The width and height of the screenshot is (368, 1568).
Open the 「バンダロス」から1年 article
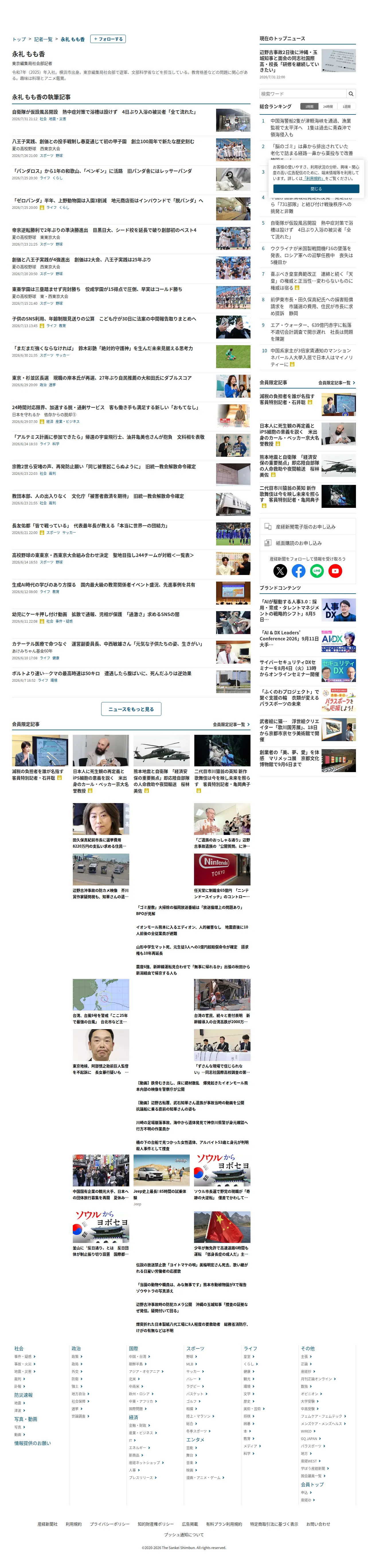[x=102, y=171]
